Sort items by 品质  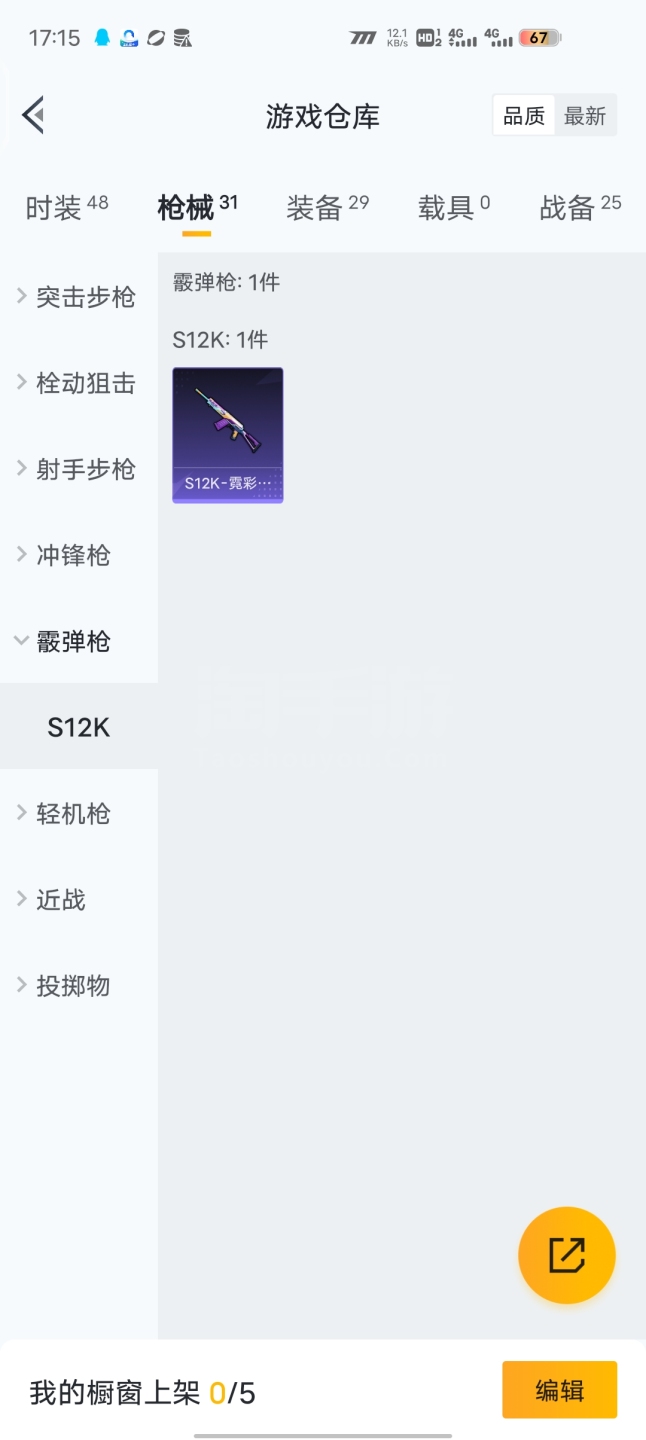(523, 116)
